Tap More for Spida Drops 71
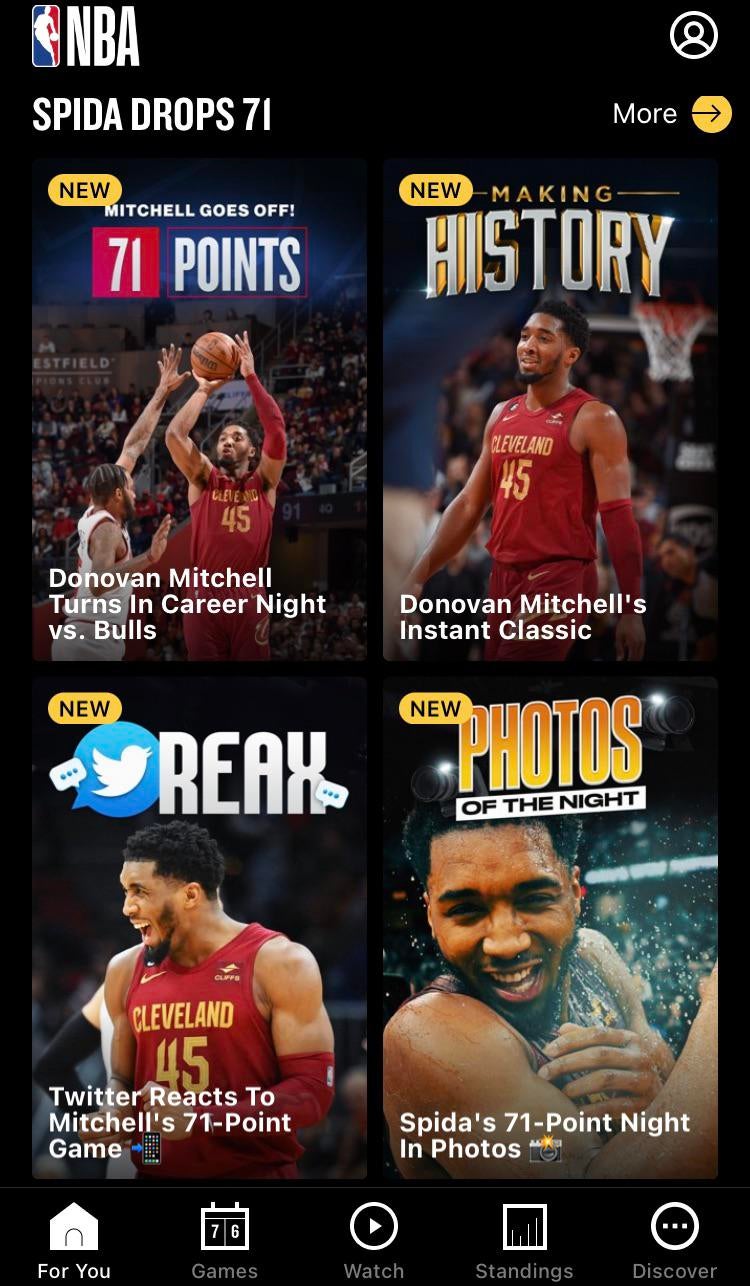750x1286 pixels. [671, 114]
